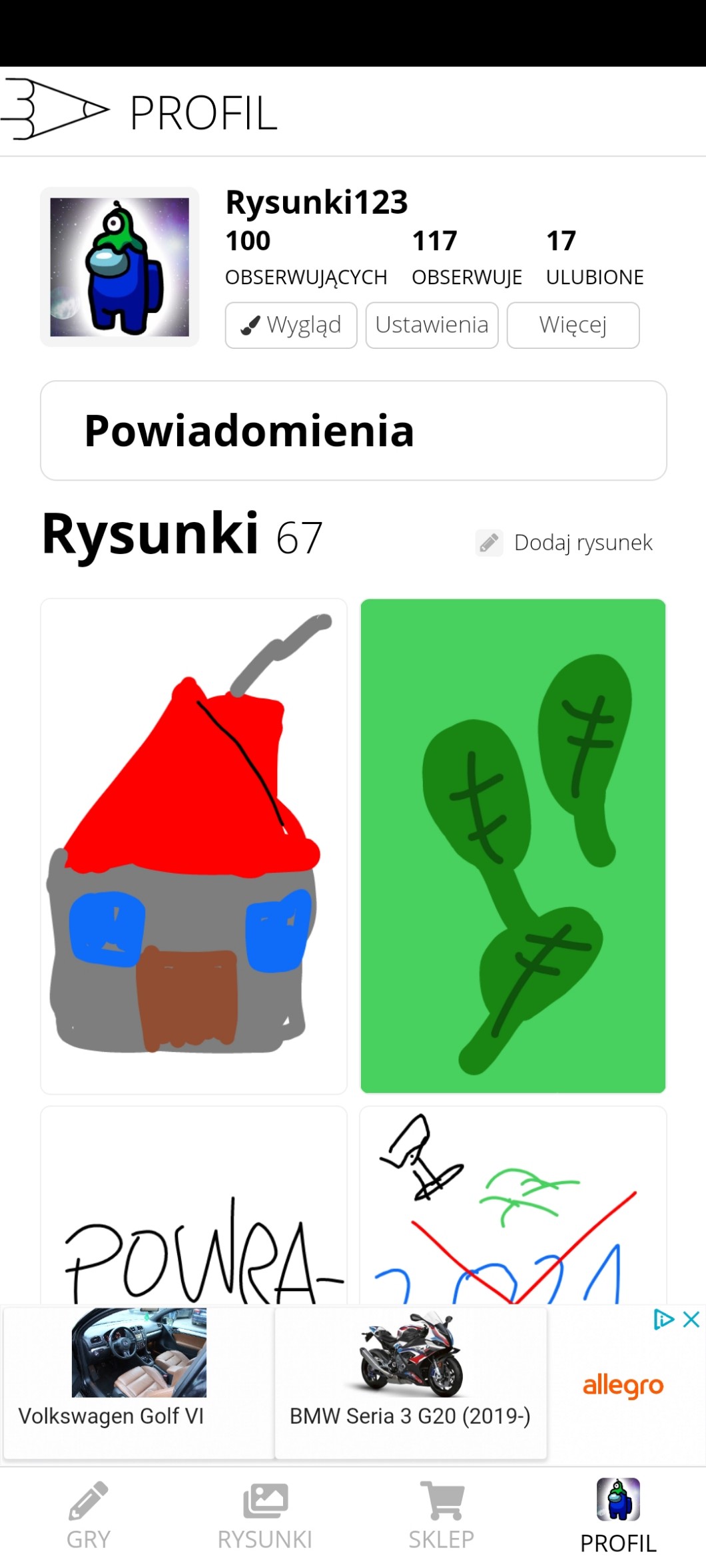Open Ustawienia settings

tap(432, 325)
